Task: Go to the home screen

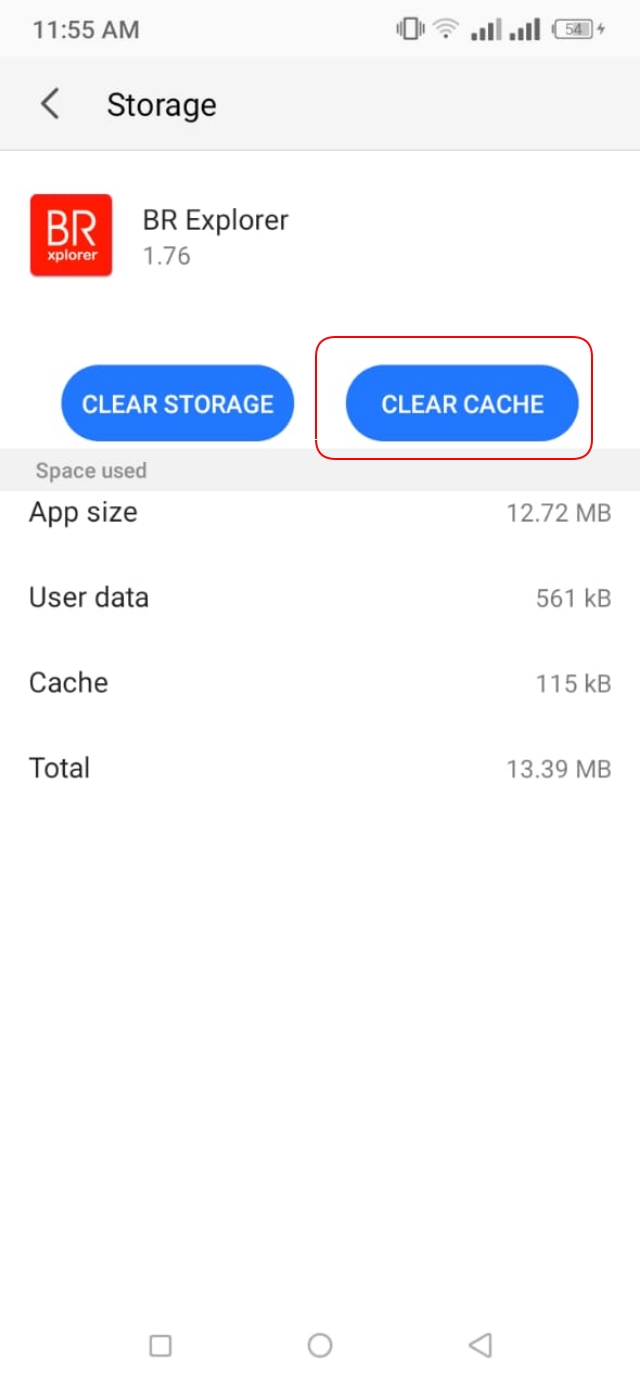Action: [320, 1345]
